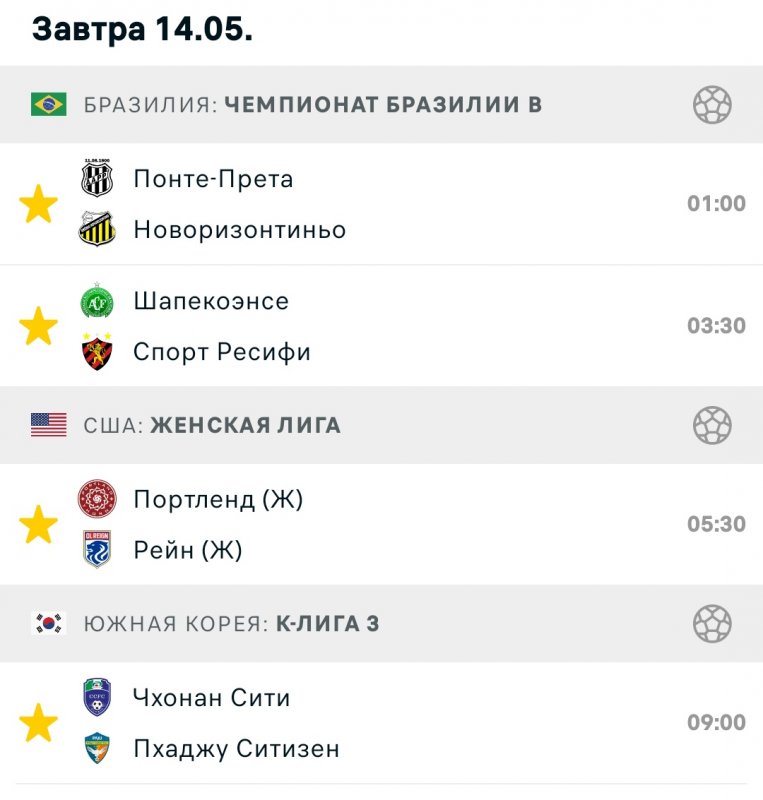
Task: Open the Чхонан Сити vs Пхаджу Ситизен match
Action: pos(400,723)
